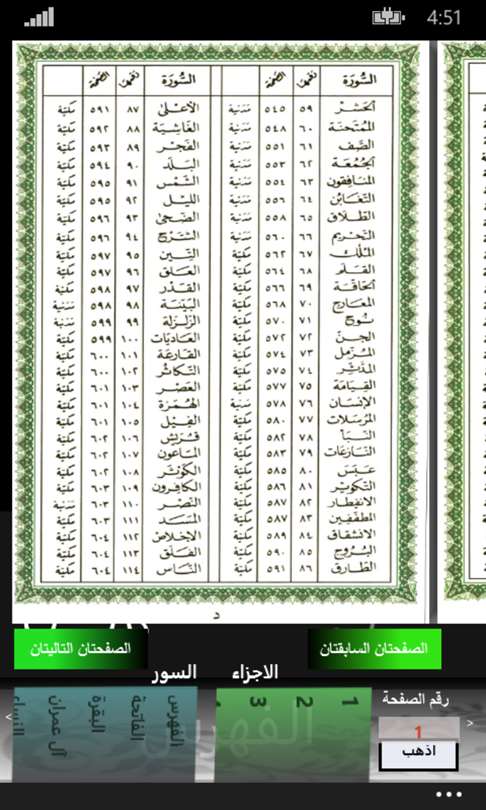This screenshot has height=810, width=486.
Task: Select juz 2 from the الاجزاء list
Action: point(304,703)
